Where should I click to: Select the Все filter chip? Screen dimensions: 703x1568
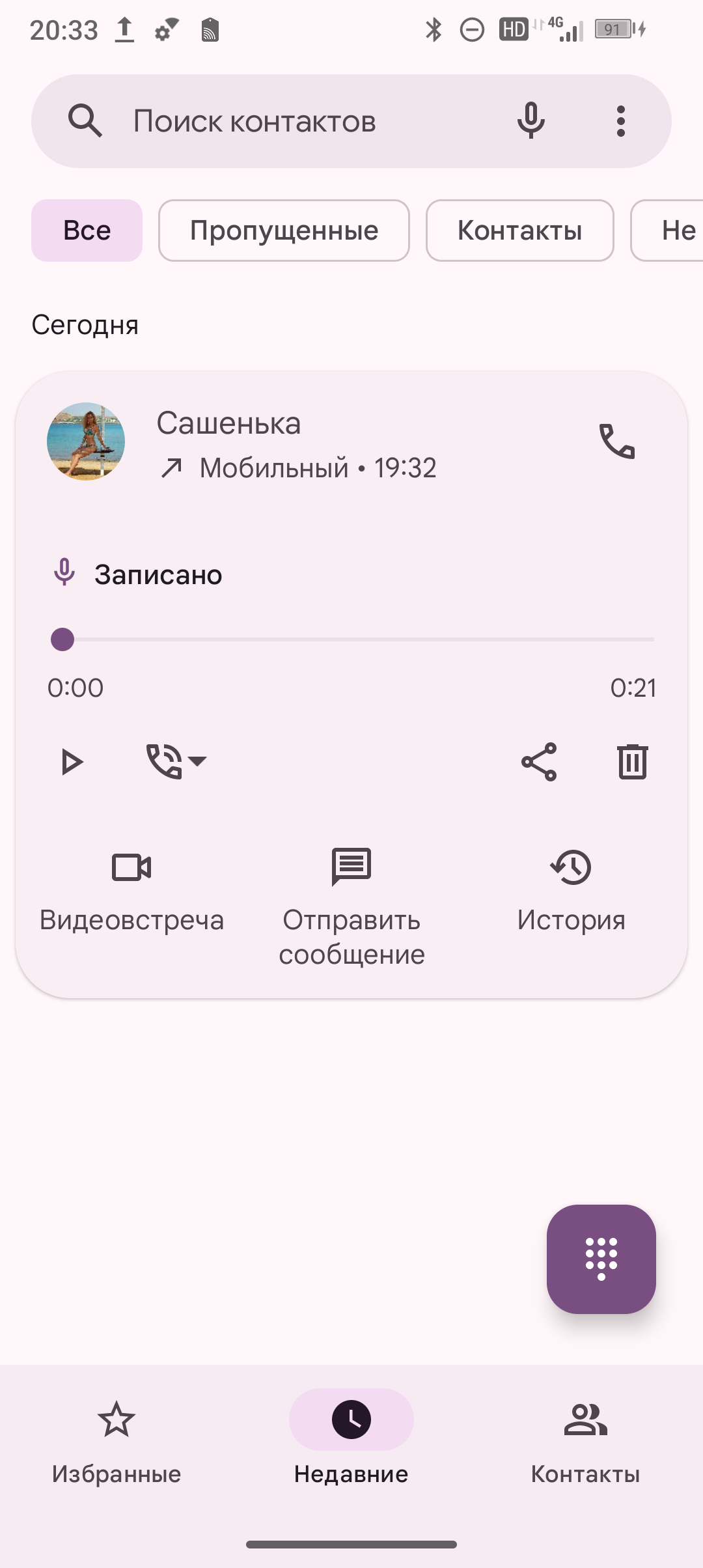[x=87, y=231]
